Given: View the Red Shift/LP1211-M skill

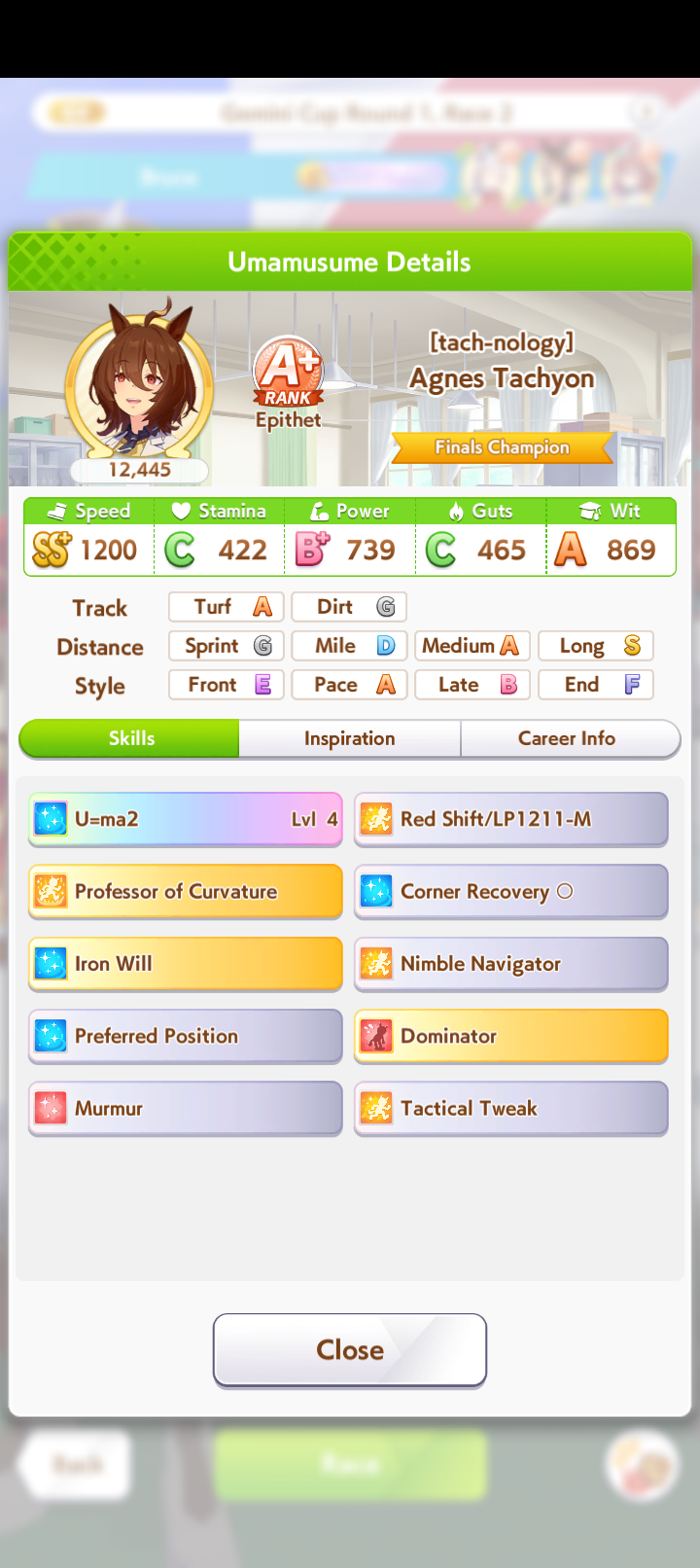Looking at the screenshot, I should 510,819.
